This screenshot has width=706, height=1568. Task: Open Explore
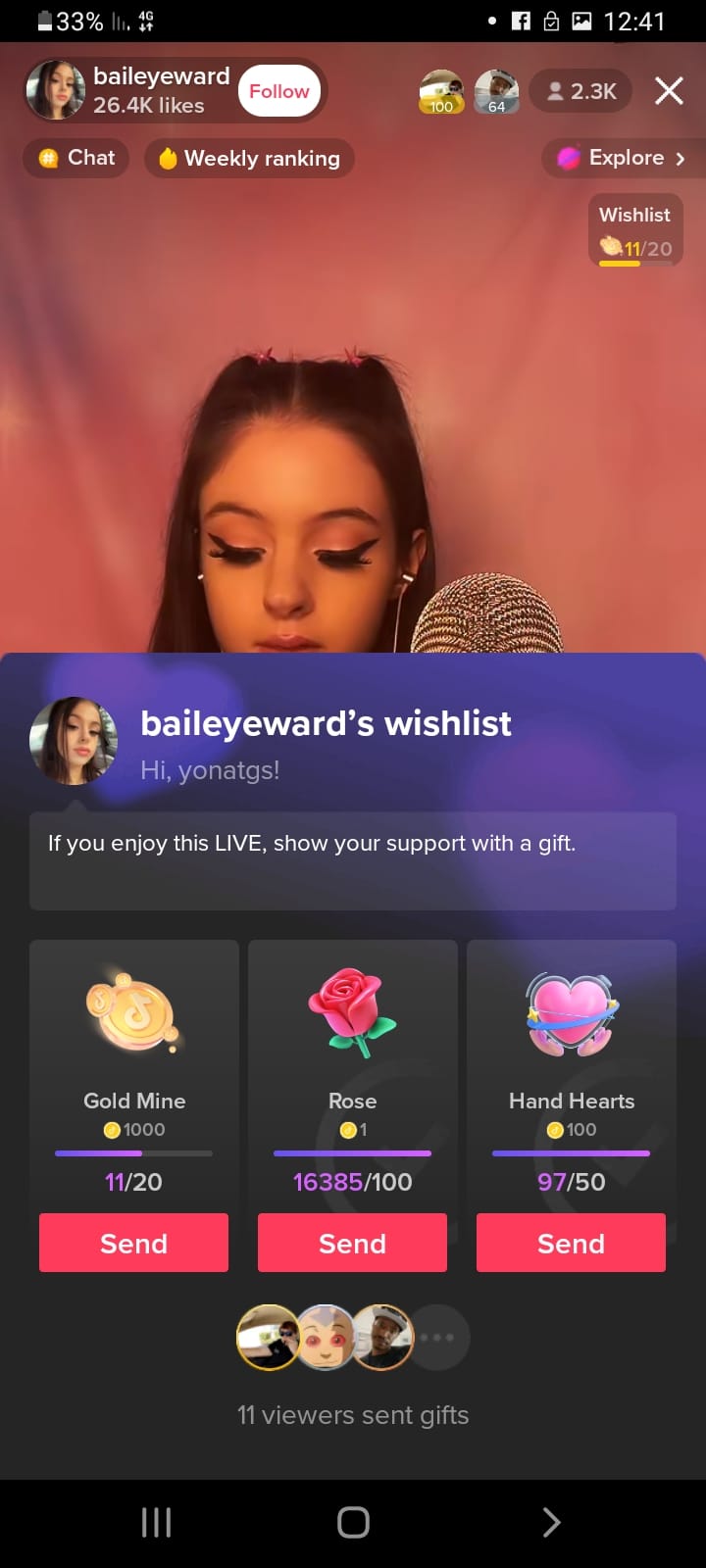click(x=620, y=158)
